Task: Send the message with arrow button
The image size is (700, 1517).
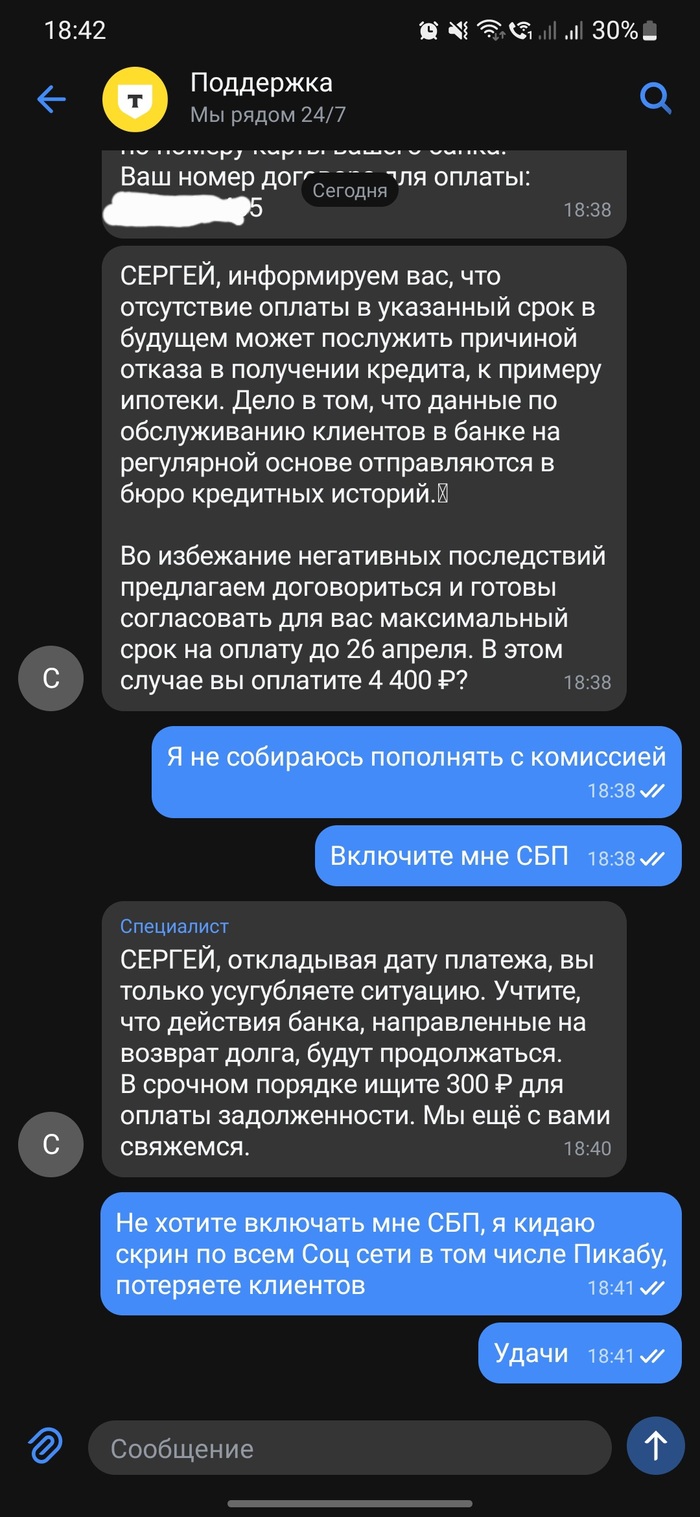Action: click(x=655, y=1446)
